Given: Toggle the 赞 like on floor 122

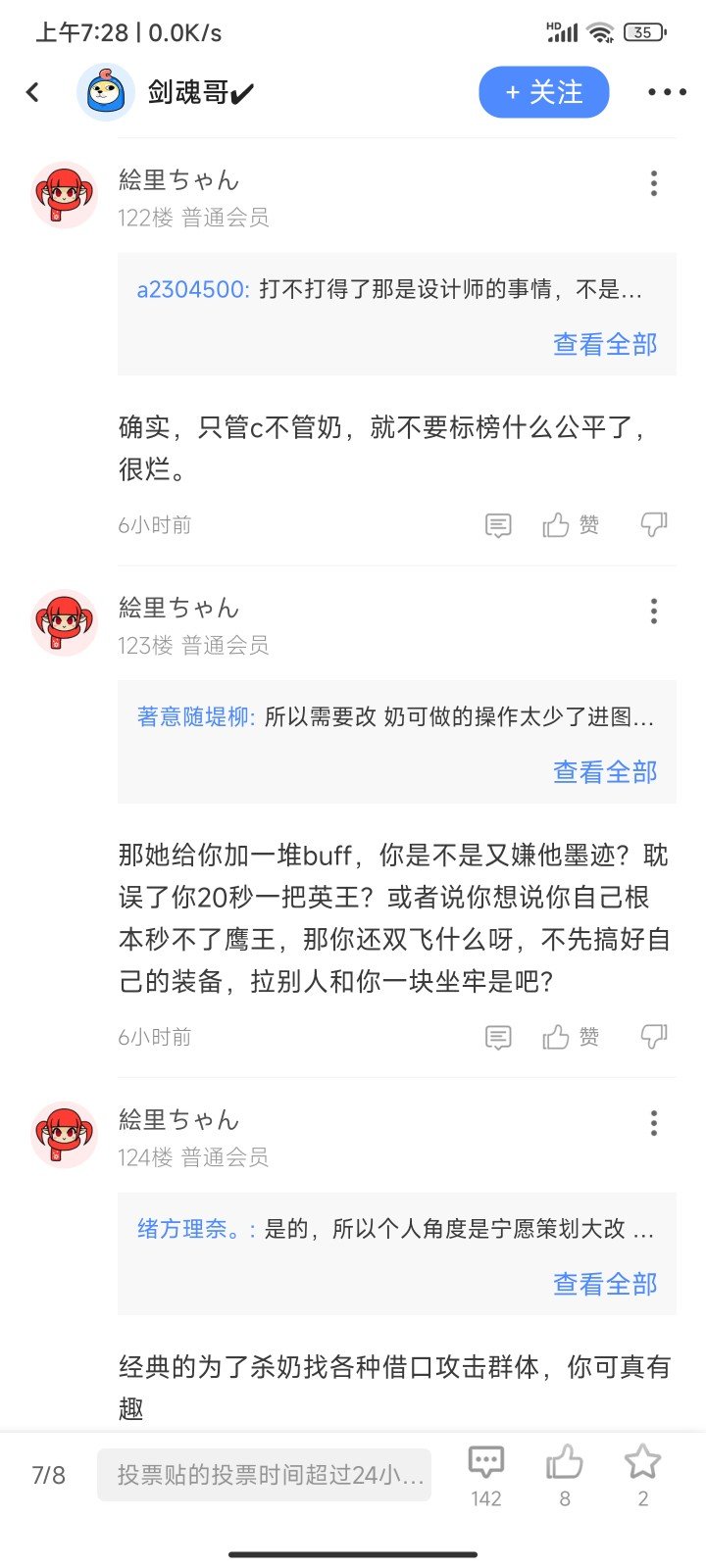Looking at the screenshot, I should pyautogui.click(x=569, y=524).
